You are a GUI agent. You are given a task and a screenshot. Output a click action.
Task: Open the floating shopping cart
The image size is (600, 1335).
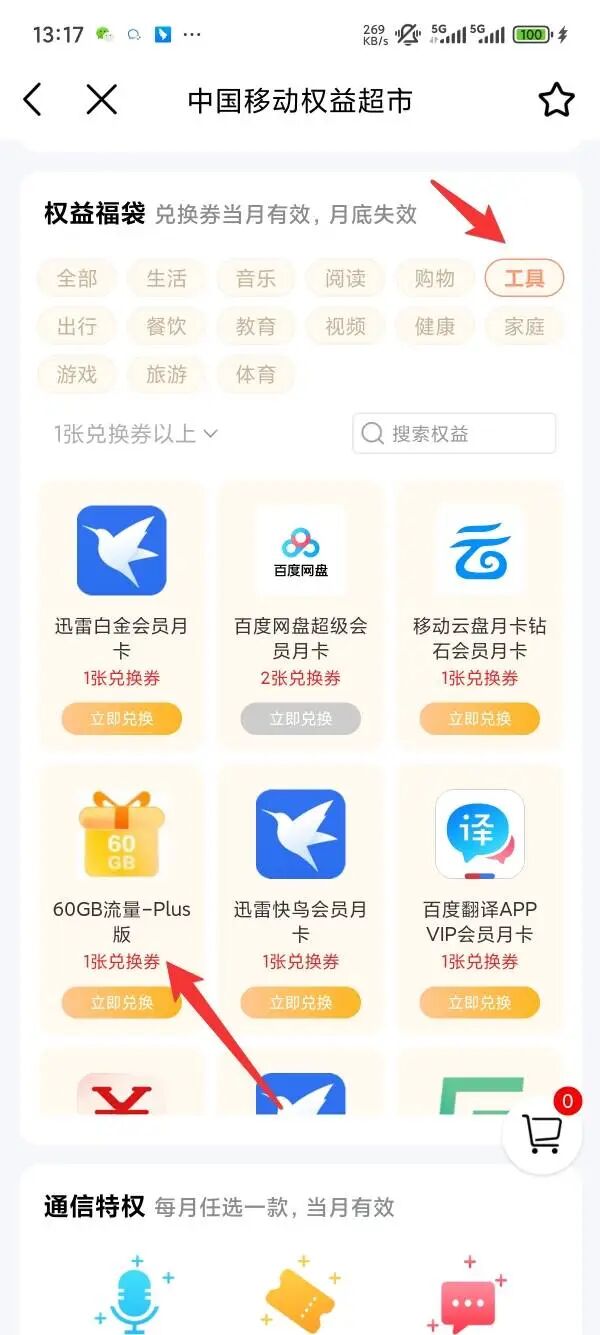pos(542,1133)
